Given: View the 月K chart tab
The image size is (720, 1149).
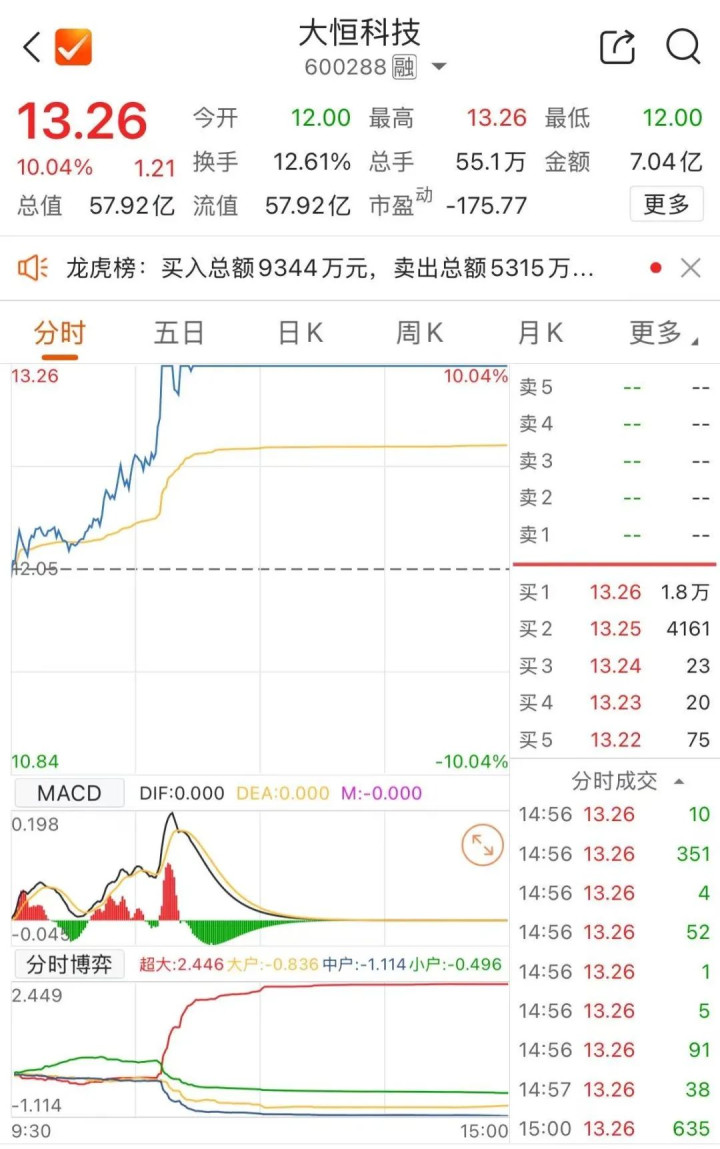Looking at the screenshot, I should (540, 333).
